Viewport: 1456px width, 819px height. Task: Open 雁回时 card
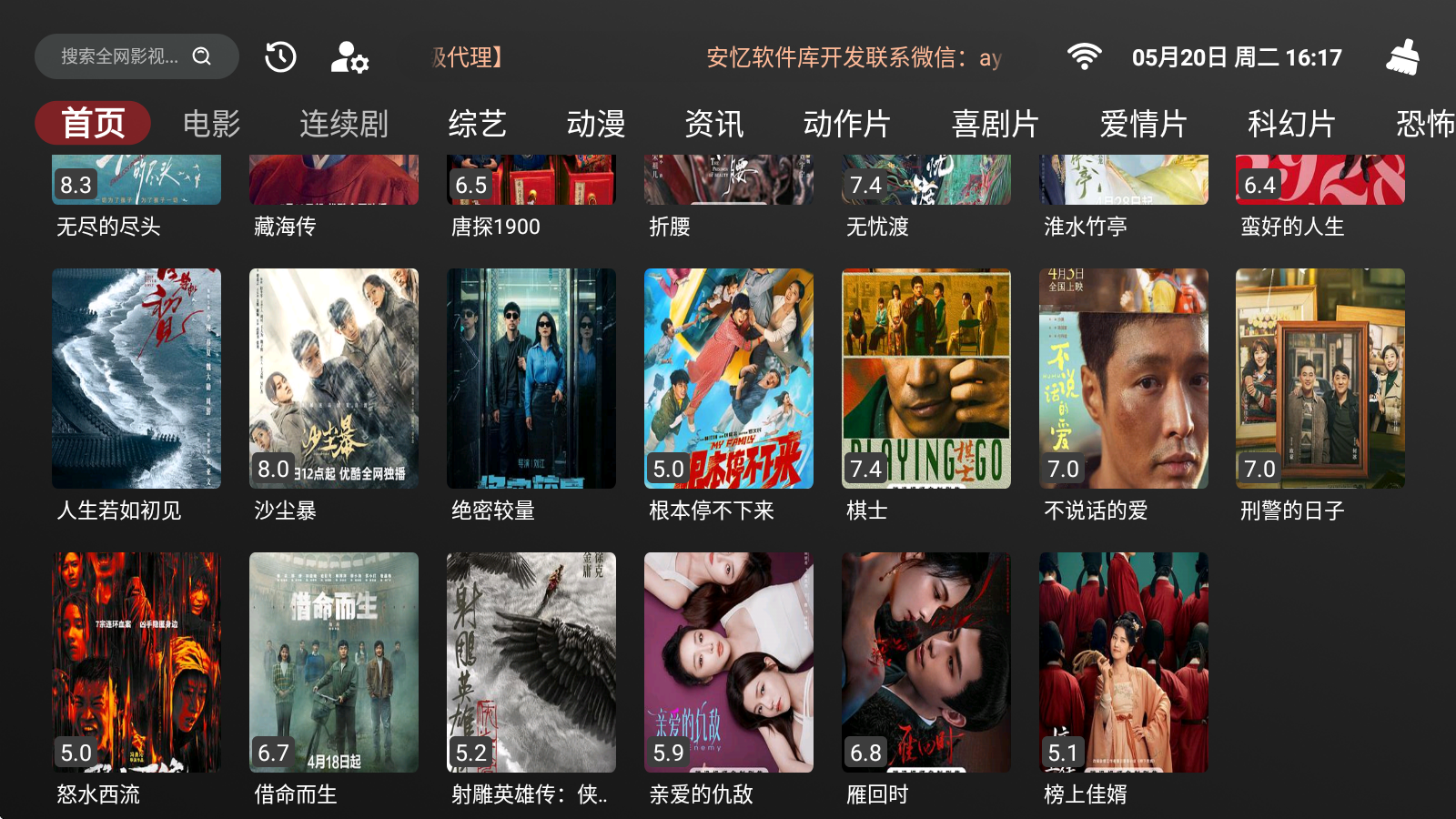point(926,662)
